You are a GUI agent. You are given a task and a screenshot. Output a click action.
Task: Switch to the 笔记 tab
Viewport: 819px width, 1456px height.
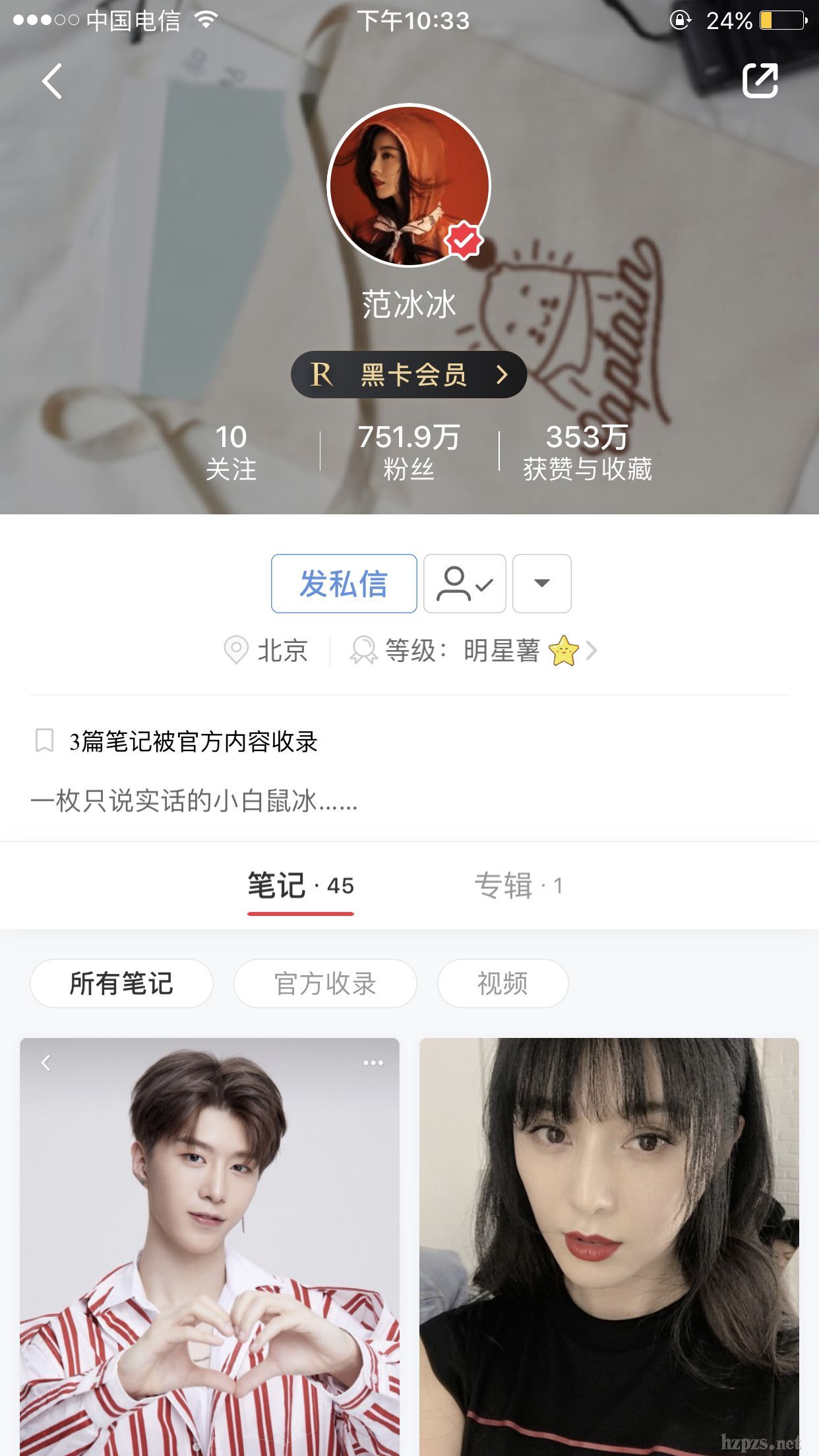(x=301, y=886)
